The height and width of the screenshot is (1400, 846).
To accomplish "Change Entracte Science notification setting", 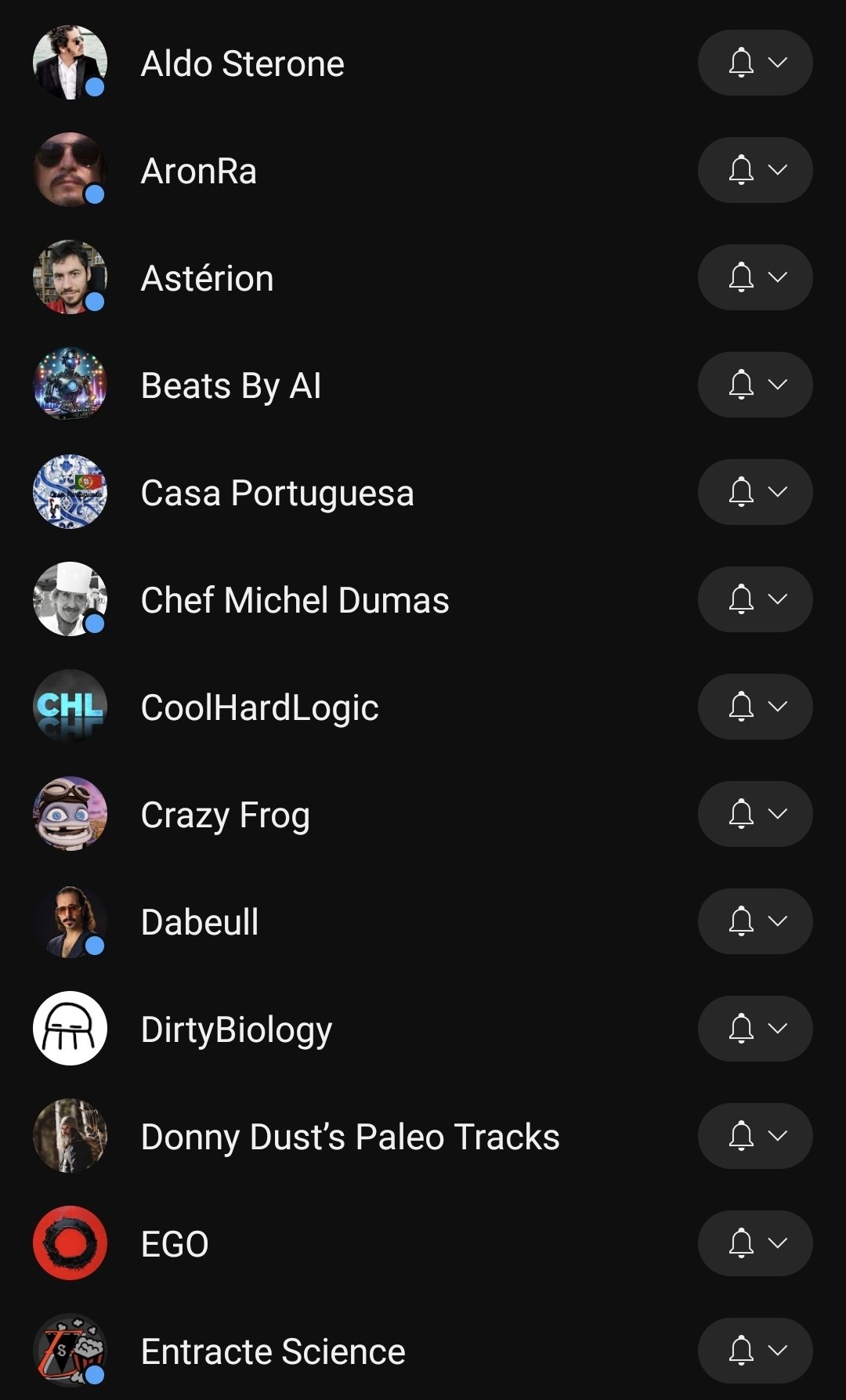I will click(x=755, y=1351).
